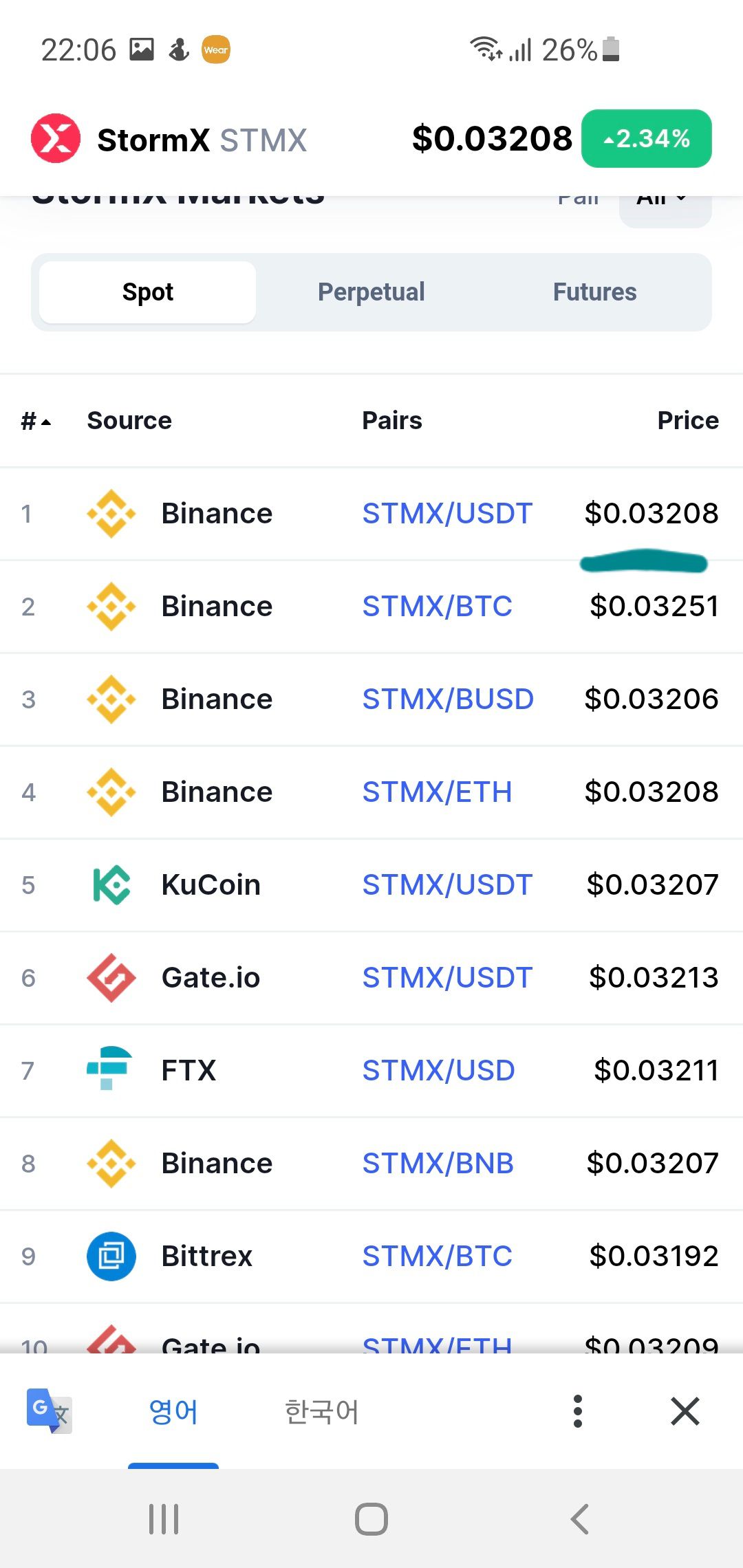Dismiss the Google Translate bar

click(685, 1412)
